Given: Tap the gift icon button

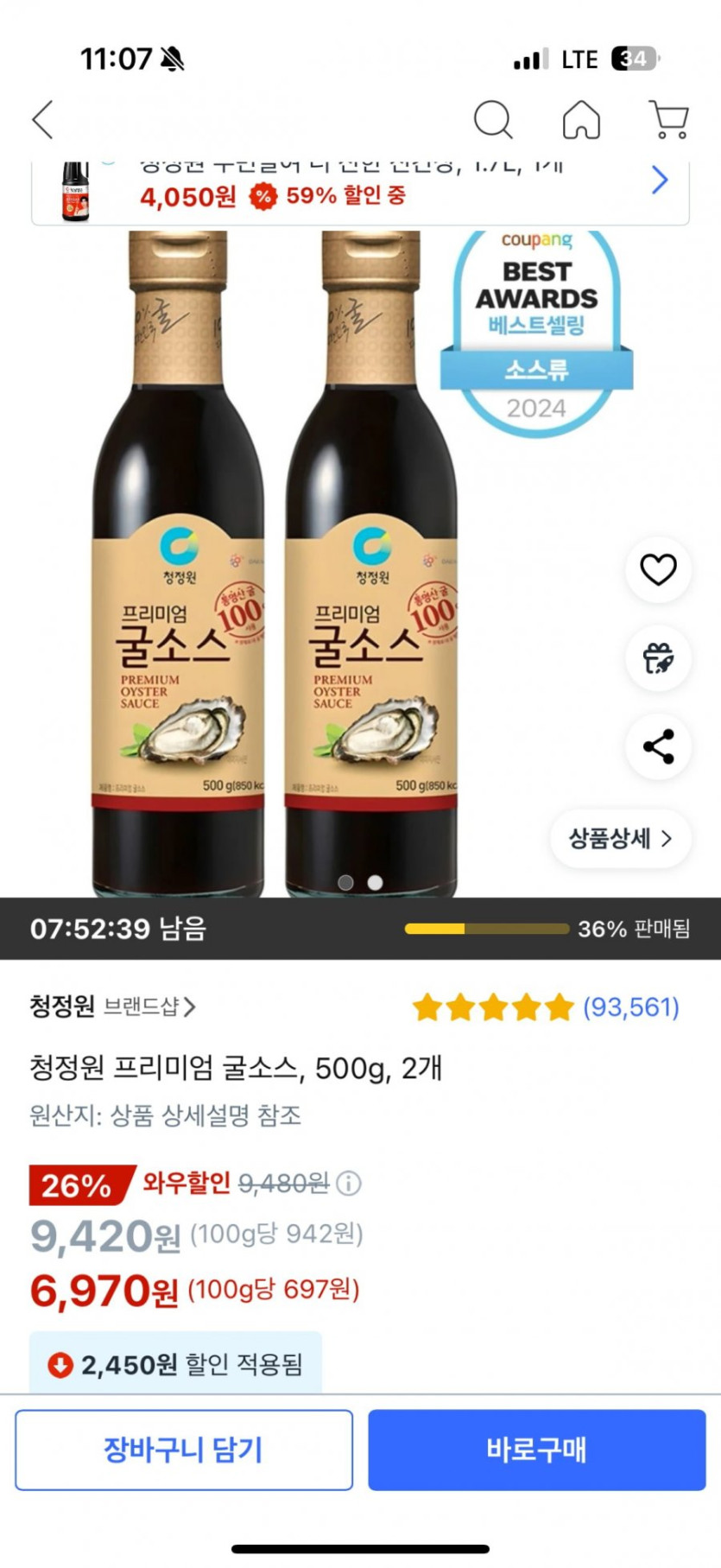Looking at the screenshot, I should (x=658, y=658).
